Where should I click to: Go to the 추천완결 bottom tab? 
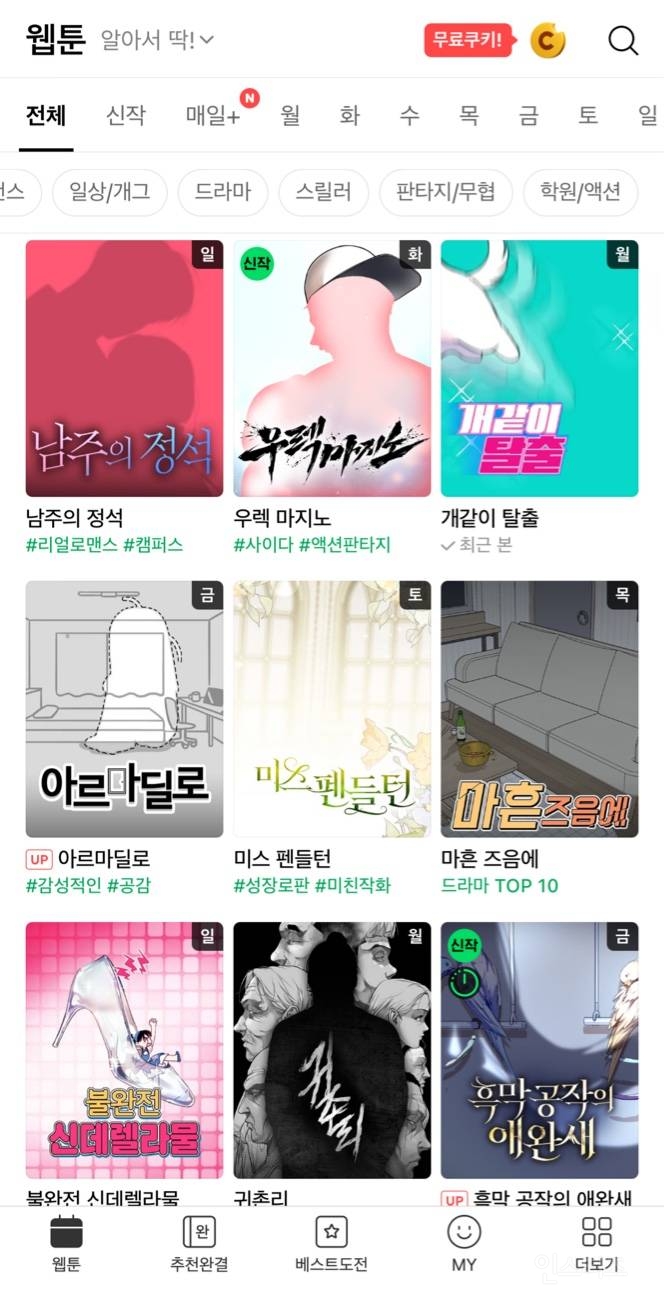[x=199, y=1244]
